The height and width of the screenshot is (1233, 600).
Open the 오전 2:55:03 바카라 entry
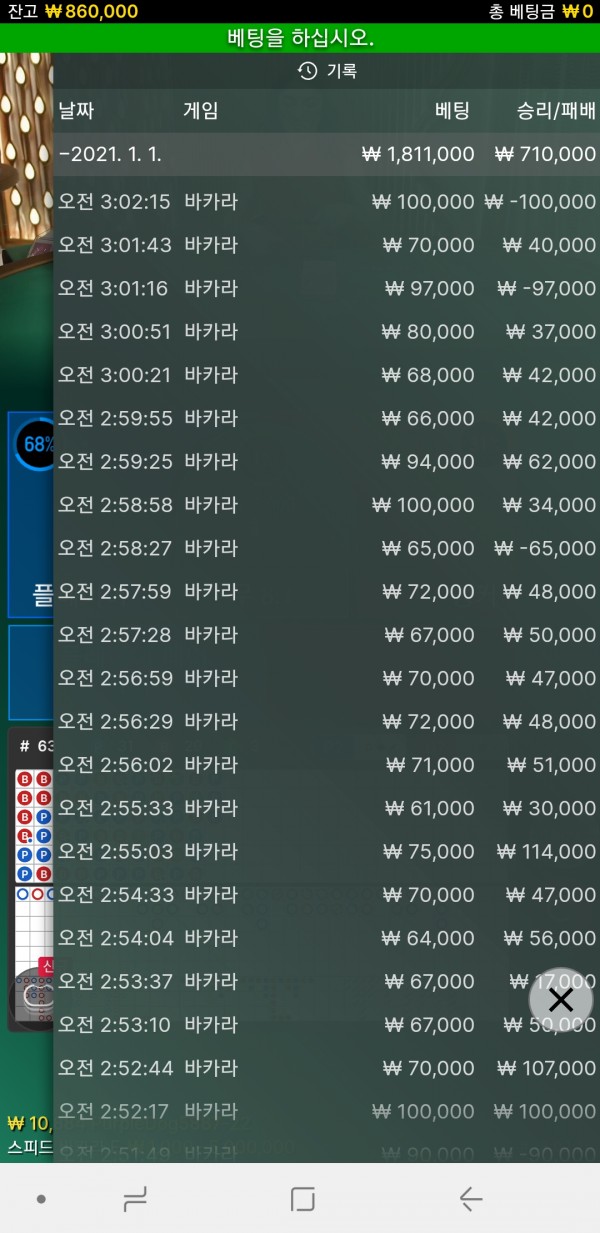[x=326, y=852]
